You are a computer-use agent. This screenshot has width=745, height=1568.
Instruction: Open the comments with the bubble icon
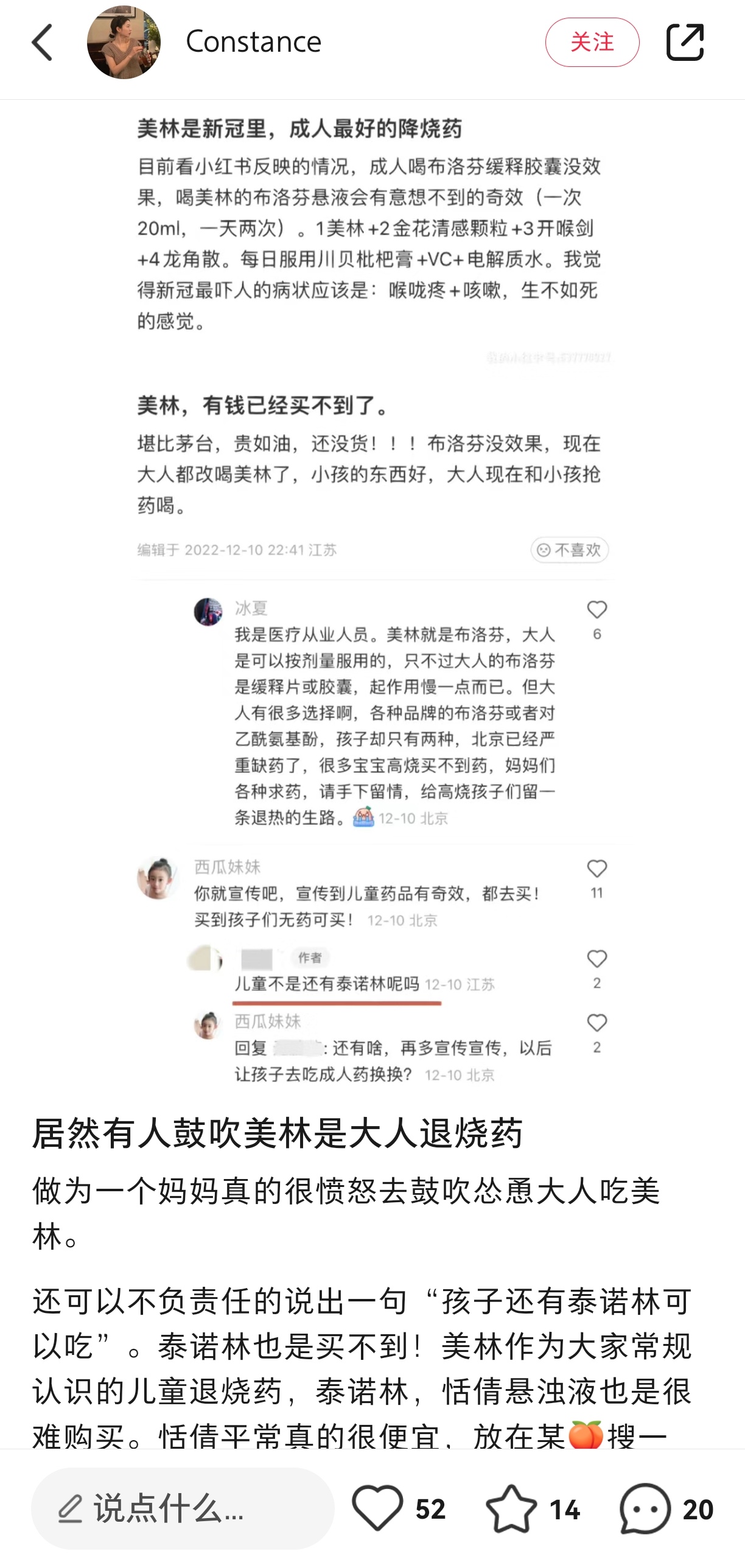[645, 1509]
